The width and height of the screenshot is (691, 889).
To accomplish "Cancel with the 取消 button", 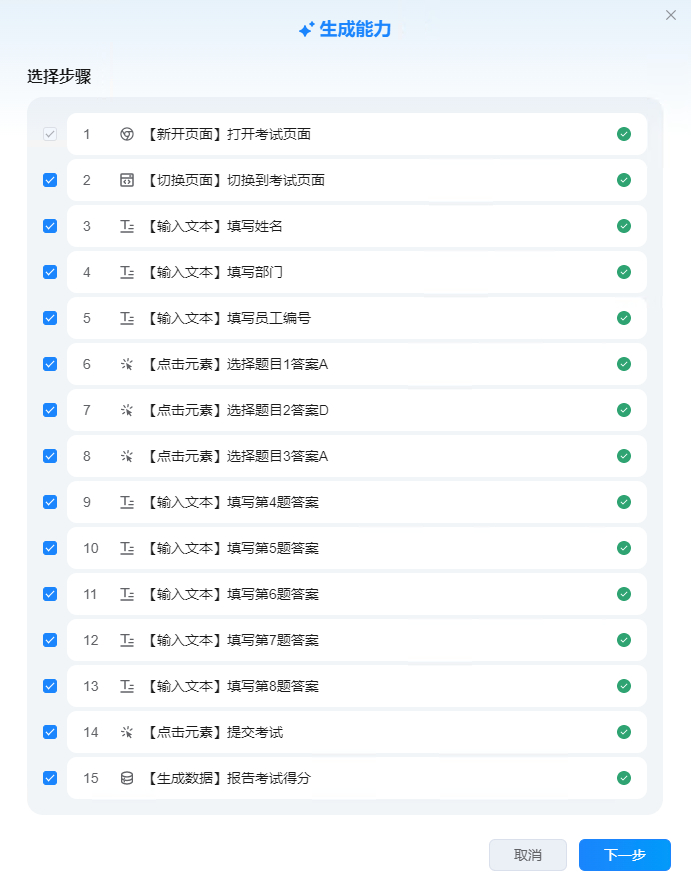I will click(x=527, y=855).
